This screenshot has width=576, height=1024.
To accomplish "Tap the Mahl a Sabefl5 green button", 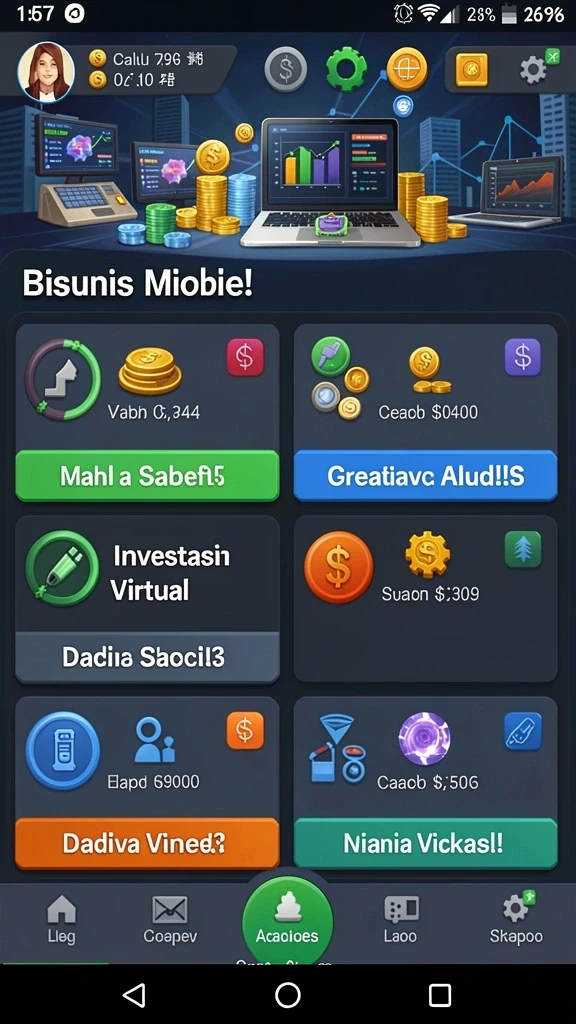I will coord(147,476).
